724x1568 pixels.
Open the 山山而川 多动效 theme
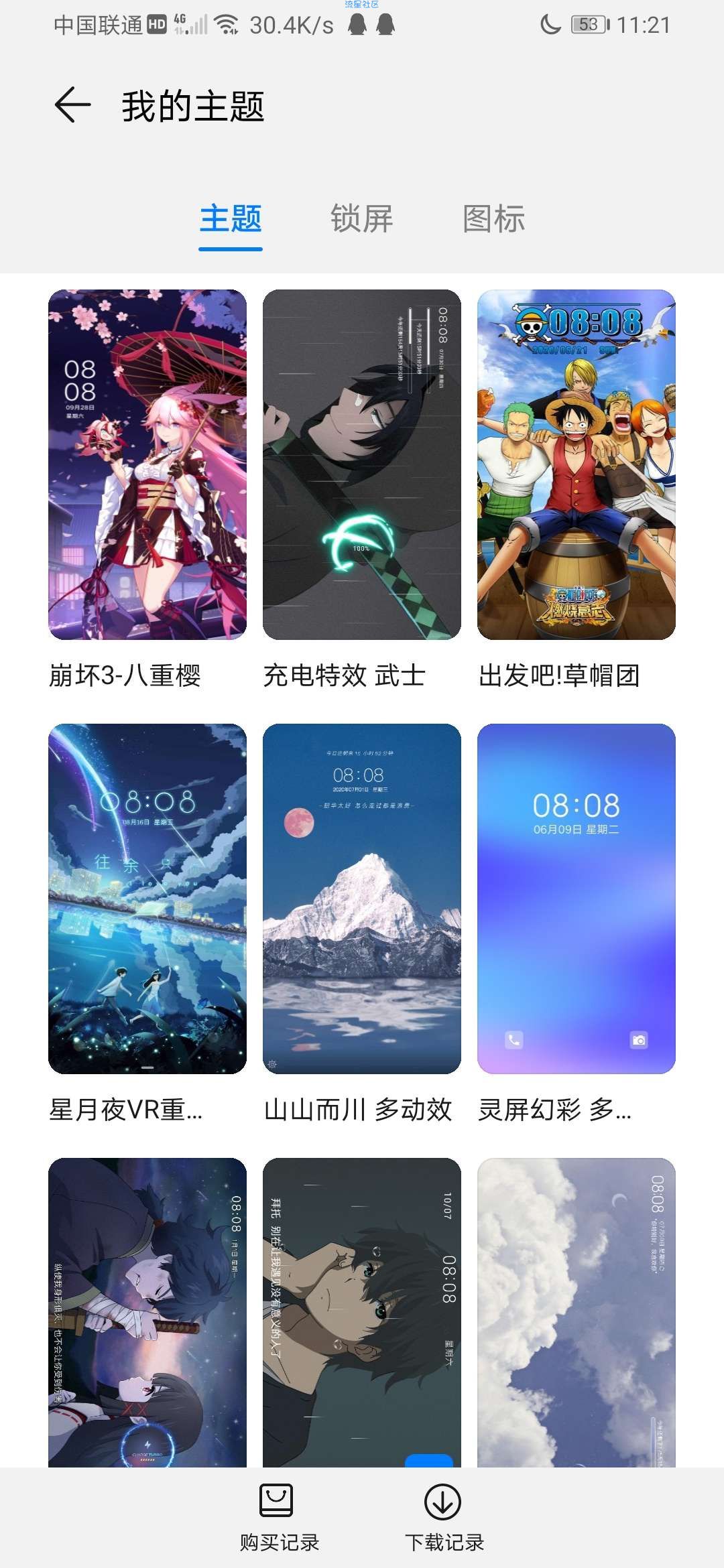[x=362, y=899]
